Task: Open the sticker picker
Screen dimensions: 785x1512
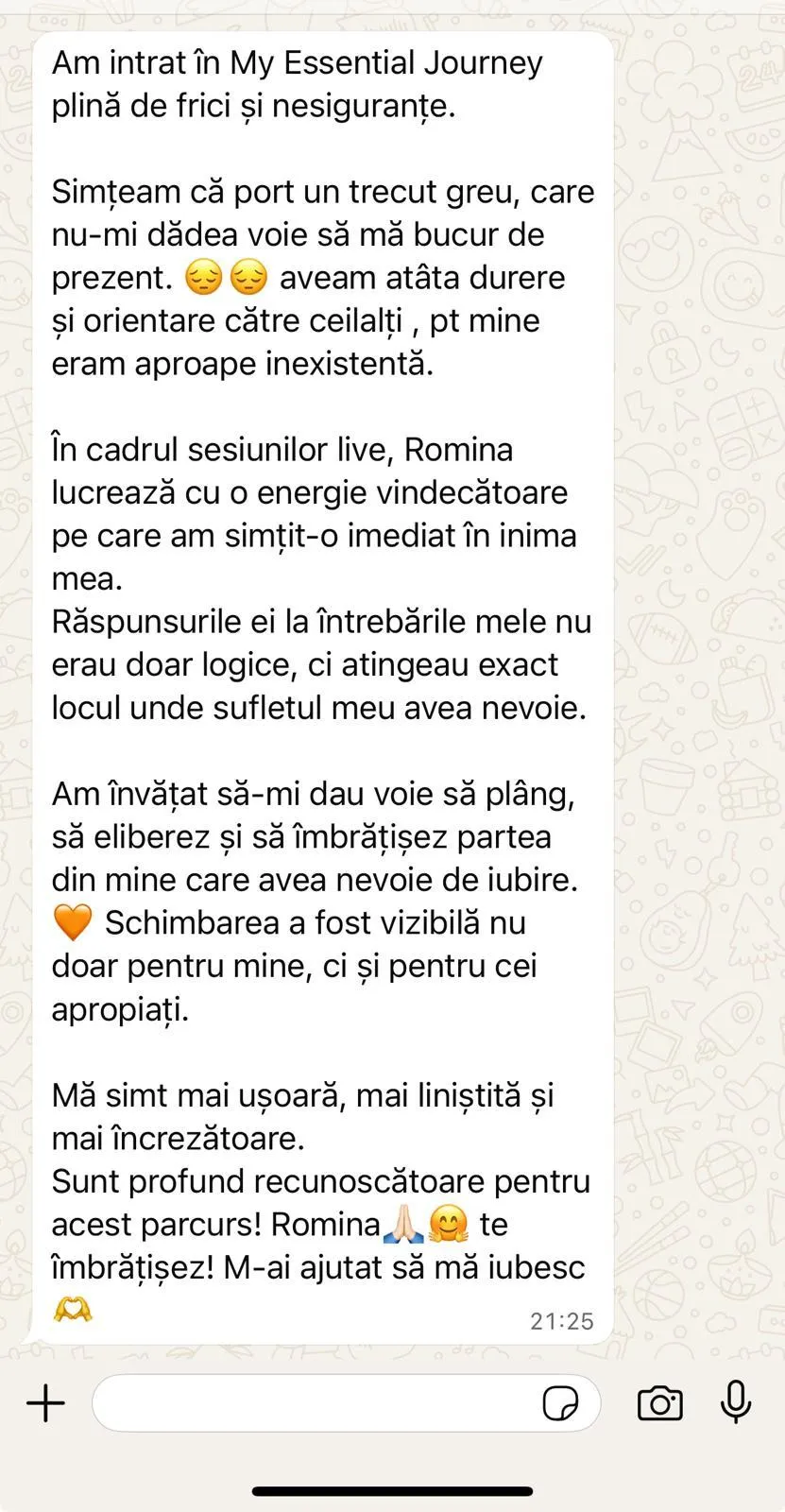Action: [x=561, y=1403]
